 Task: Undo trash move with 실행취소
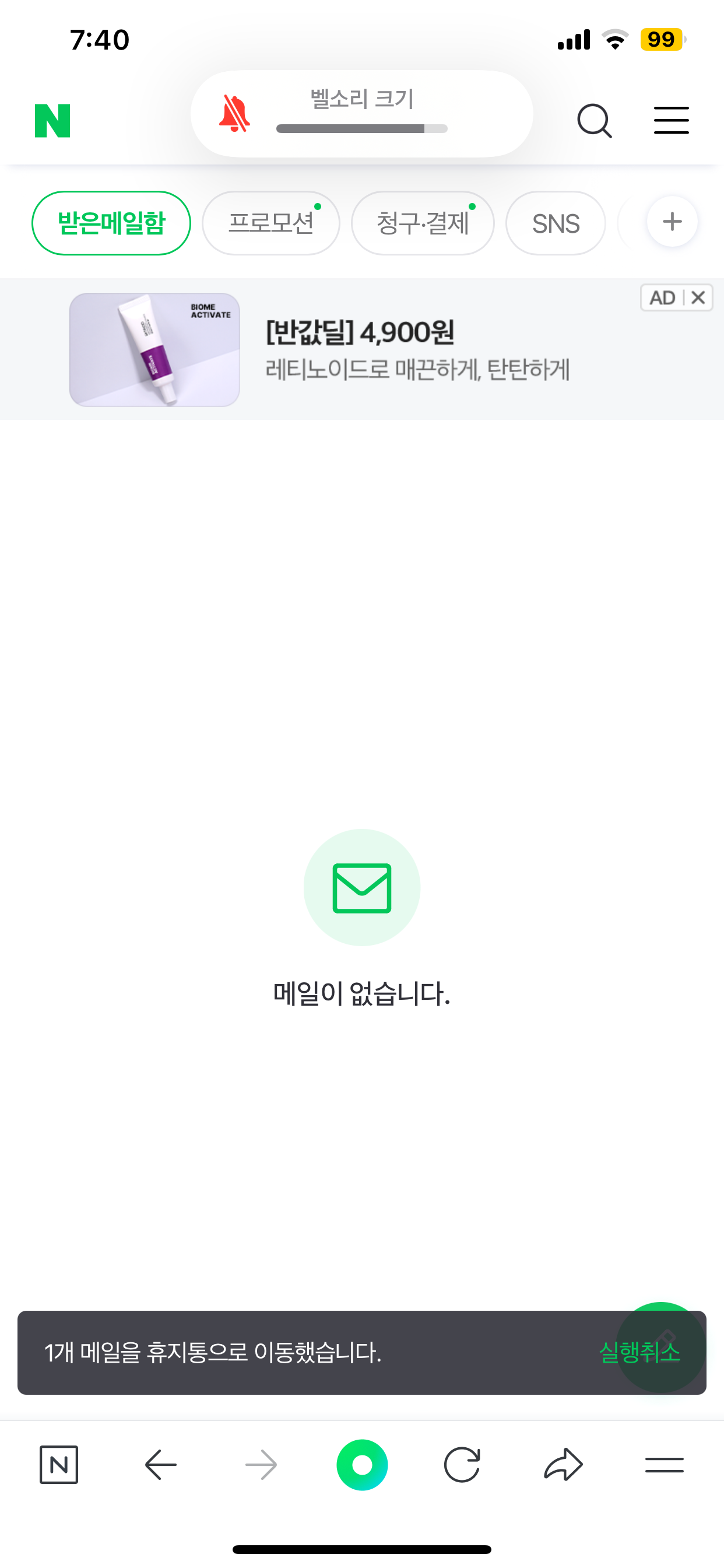pos(639,1352)
